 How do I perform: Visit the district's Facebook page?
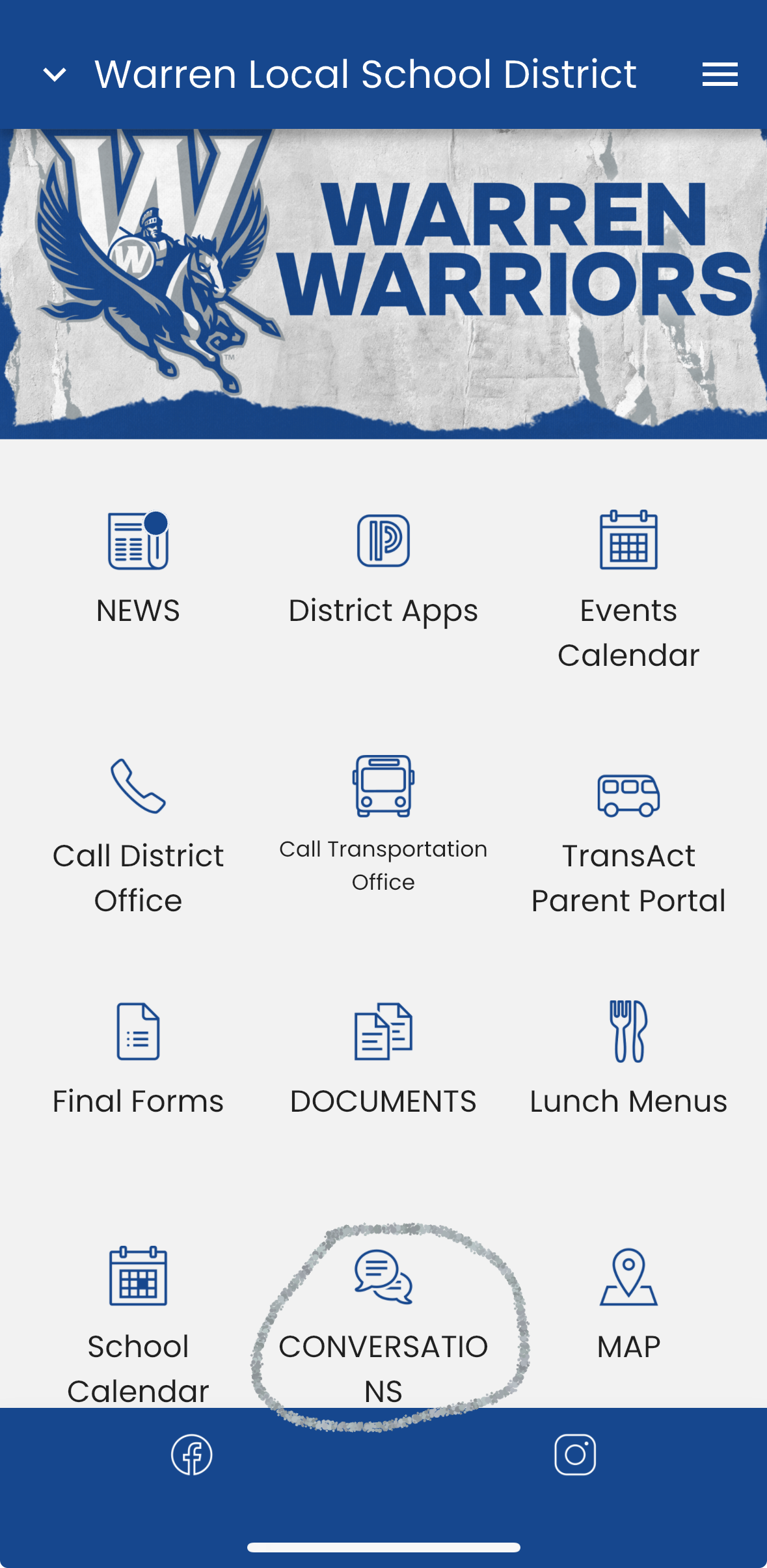coord(191,1455)
